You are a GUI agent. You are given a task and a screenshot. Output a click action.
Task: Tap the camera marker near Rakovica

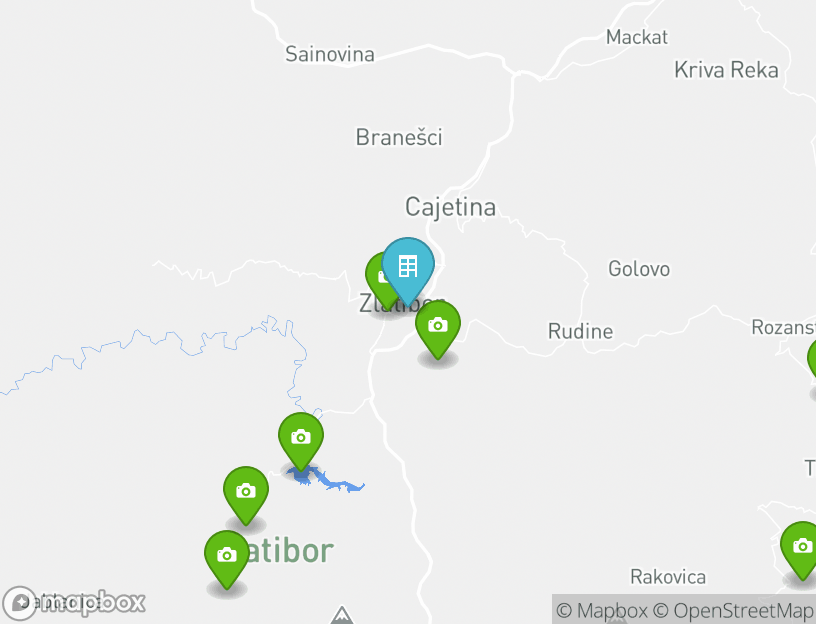800,546
